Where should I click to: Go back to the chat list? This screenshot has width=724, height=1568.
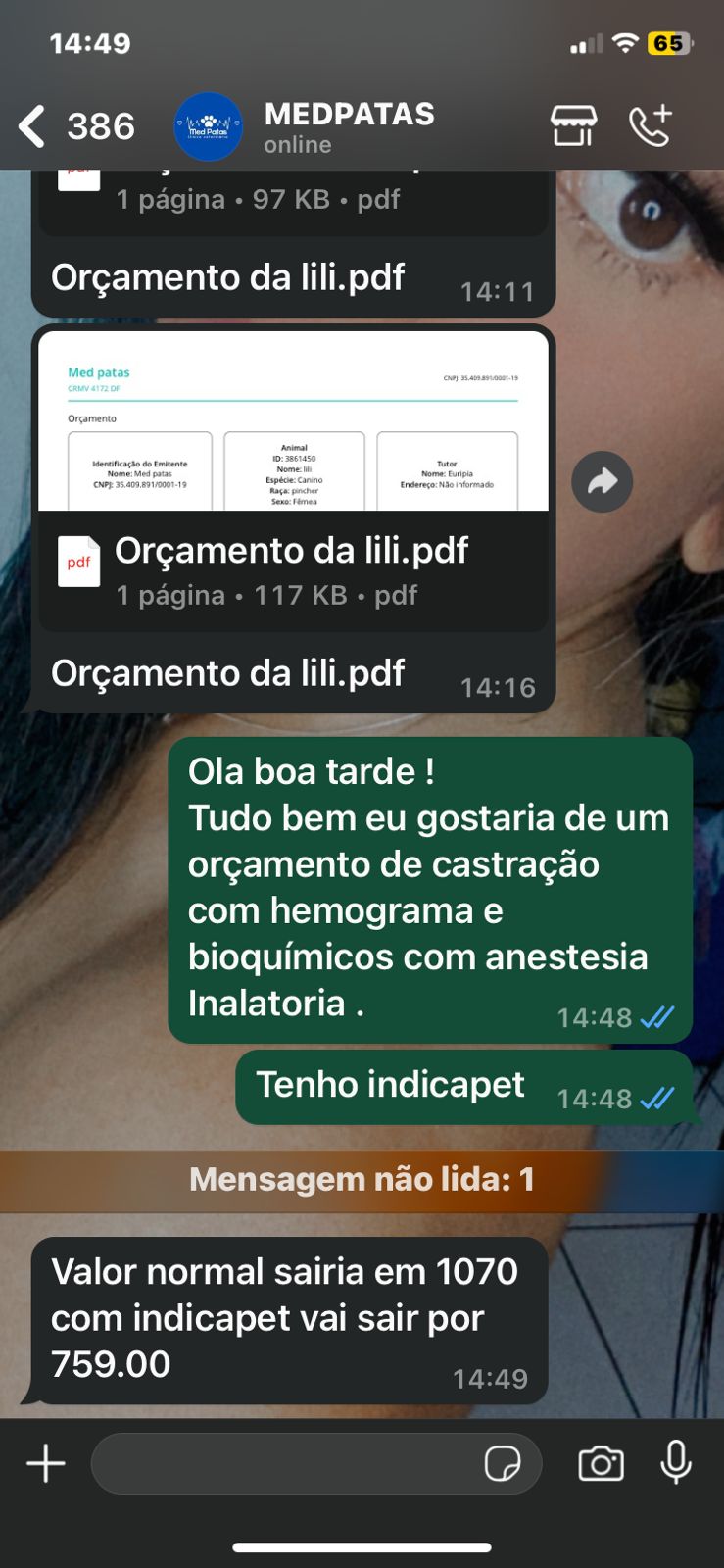(33, 126)
